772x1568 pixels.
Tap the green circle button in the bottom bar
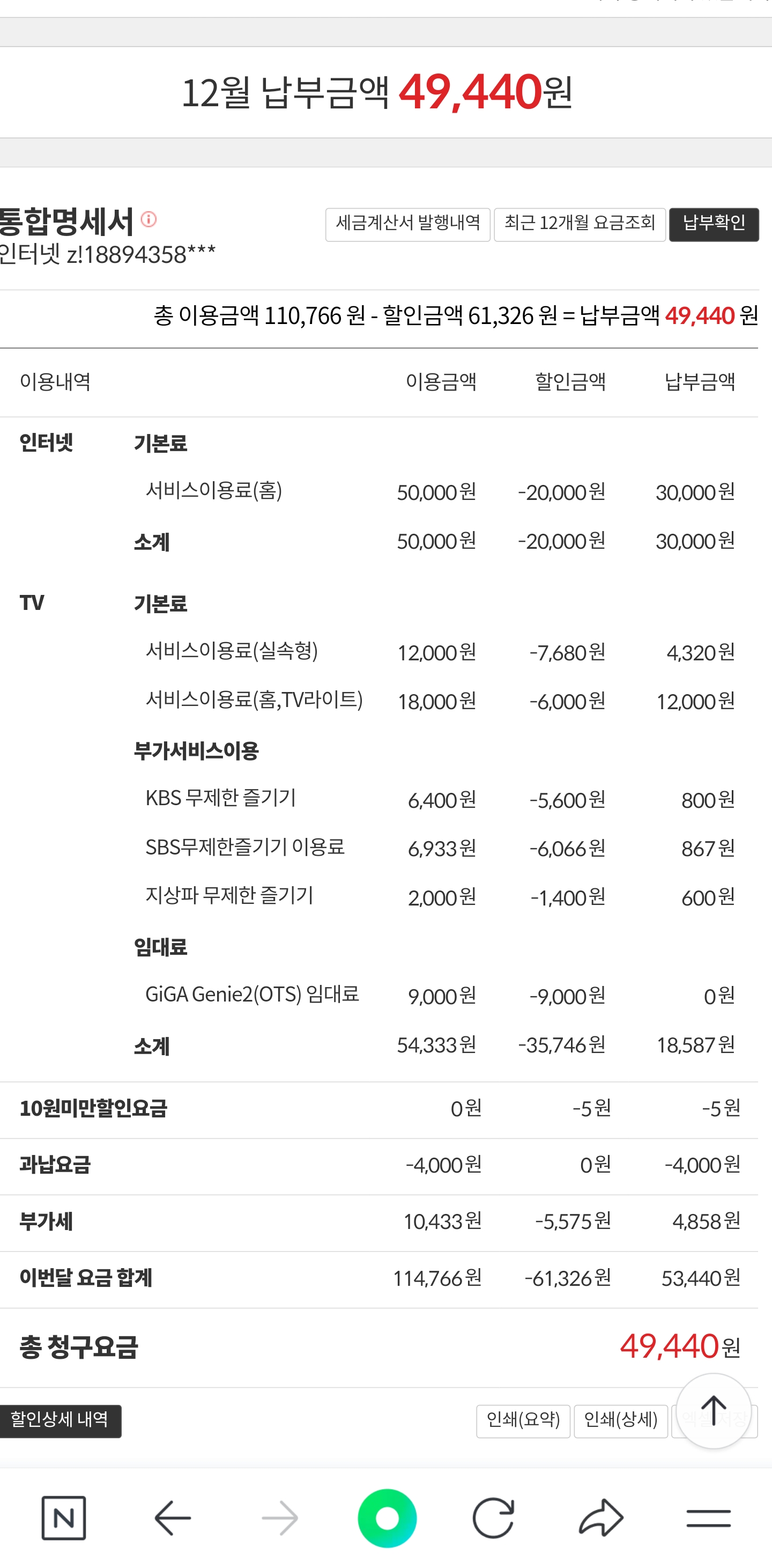coord(387,1518)
